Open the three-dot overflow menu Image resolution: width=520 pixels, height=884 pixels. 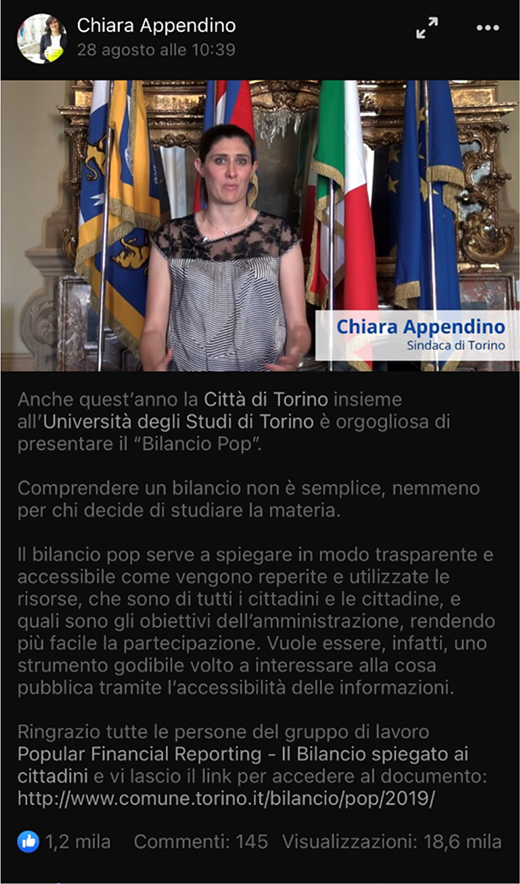tap(487, 28)
